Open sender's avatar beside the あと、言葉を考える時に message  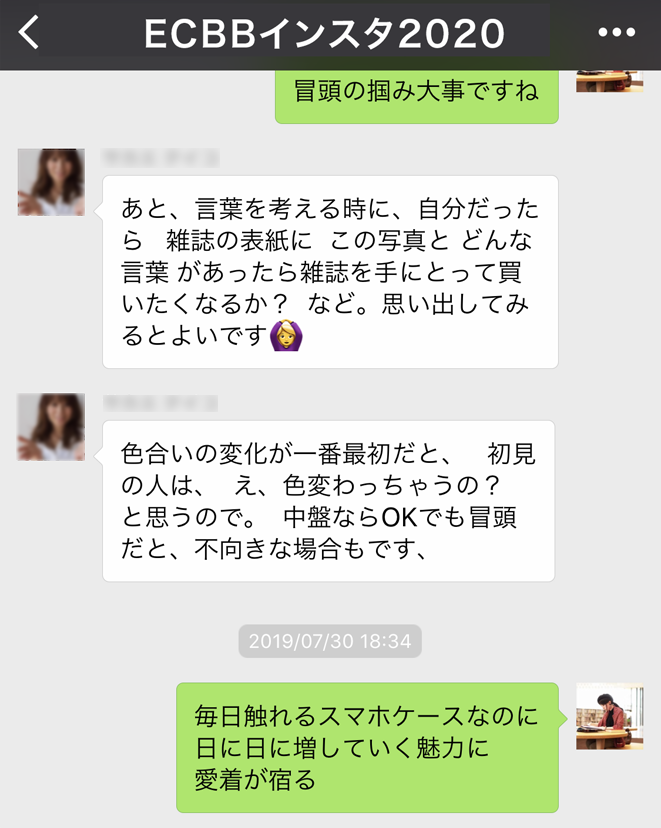pos(51,182)
